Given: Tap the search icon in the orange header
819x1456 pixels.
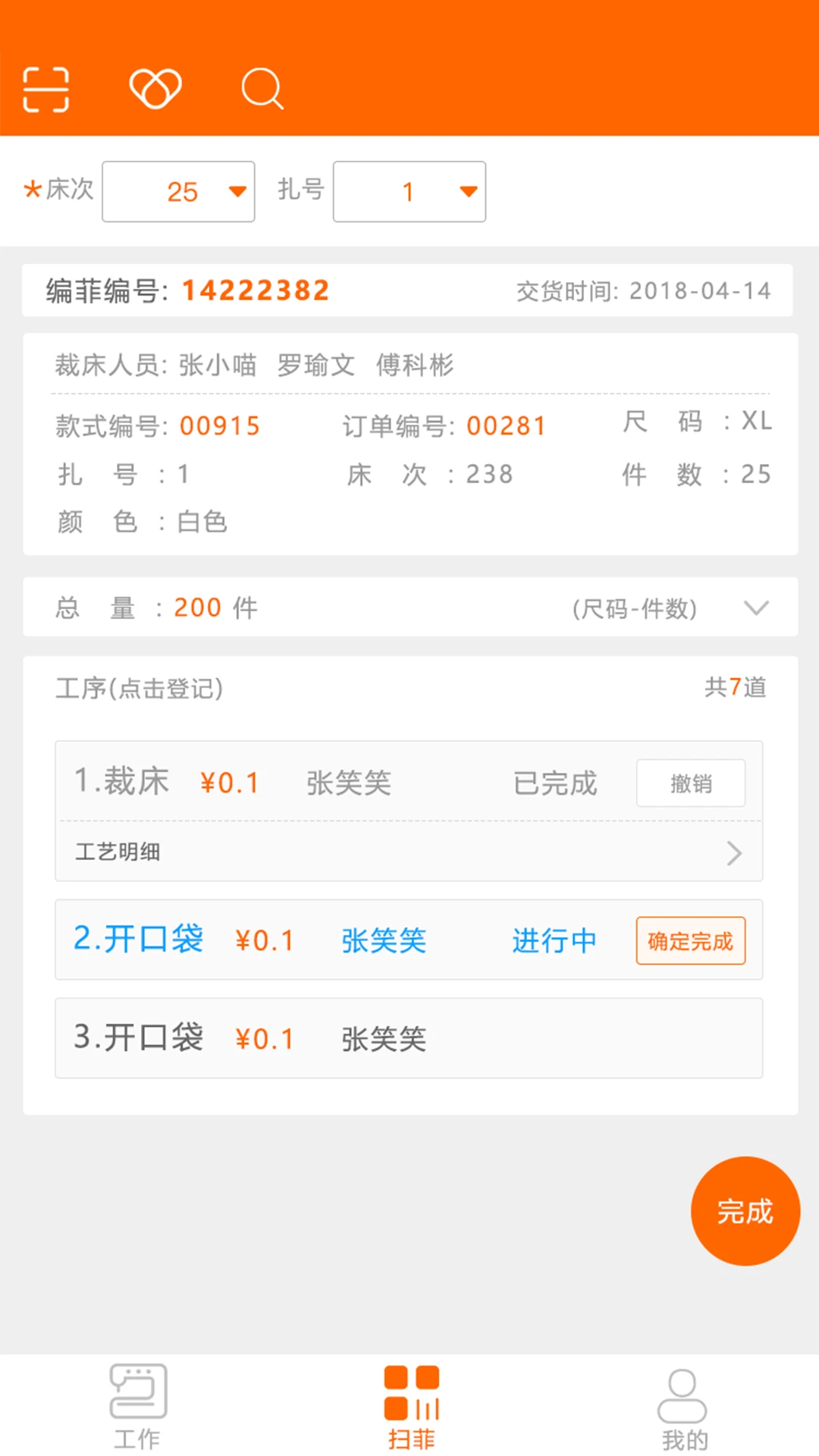Looking at the screenshot, I should [262, 88].
